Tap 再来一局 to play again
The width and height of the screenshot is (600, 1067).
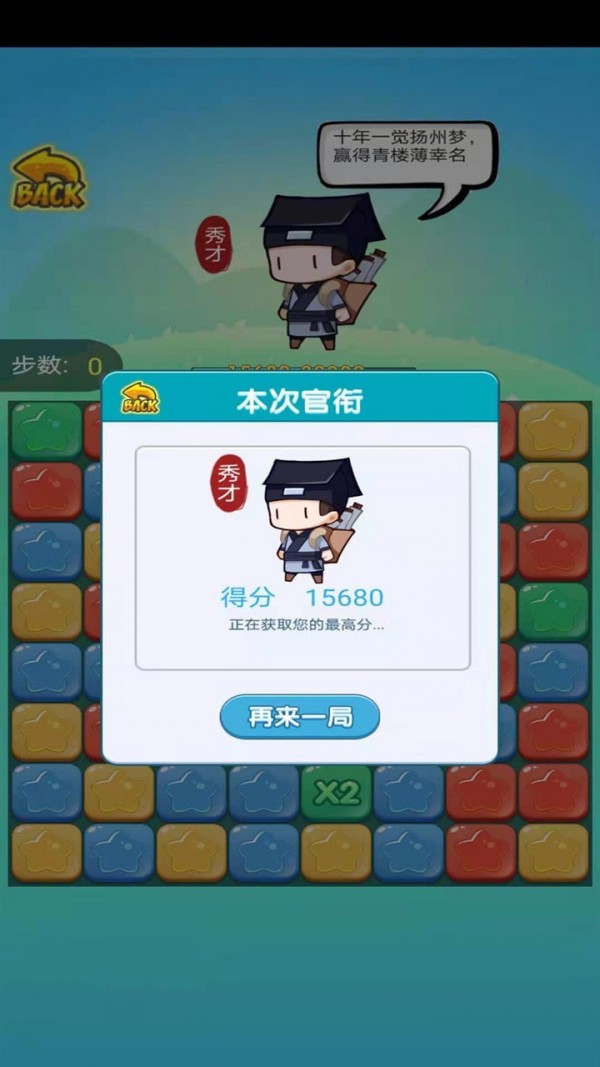(x=300, y=716)
